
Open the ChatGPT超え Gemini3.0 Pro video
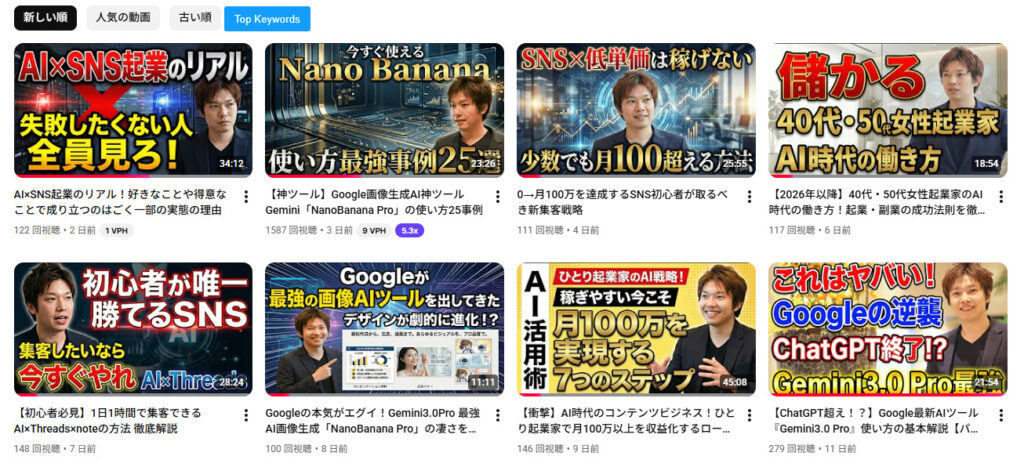point(887,329)
